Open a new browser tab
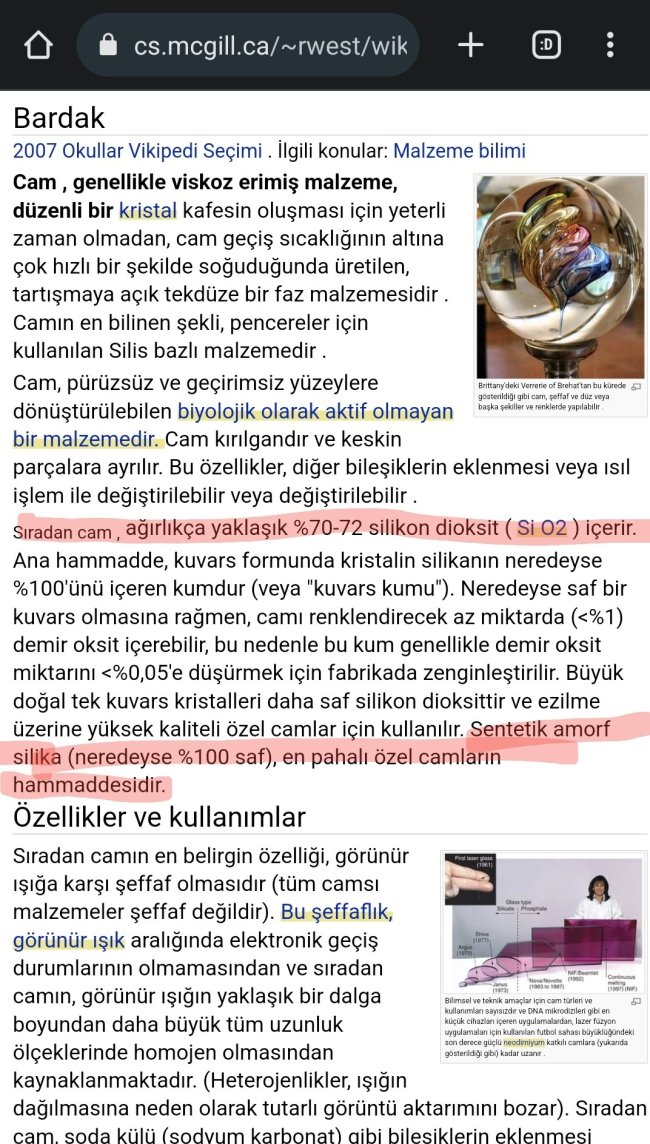The image size is (650, 1144). tap(470, 45)
